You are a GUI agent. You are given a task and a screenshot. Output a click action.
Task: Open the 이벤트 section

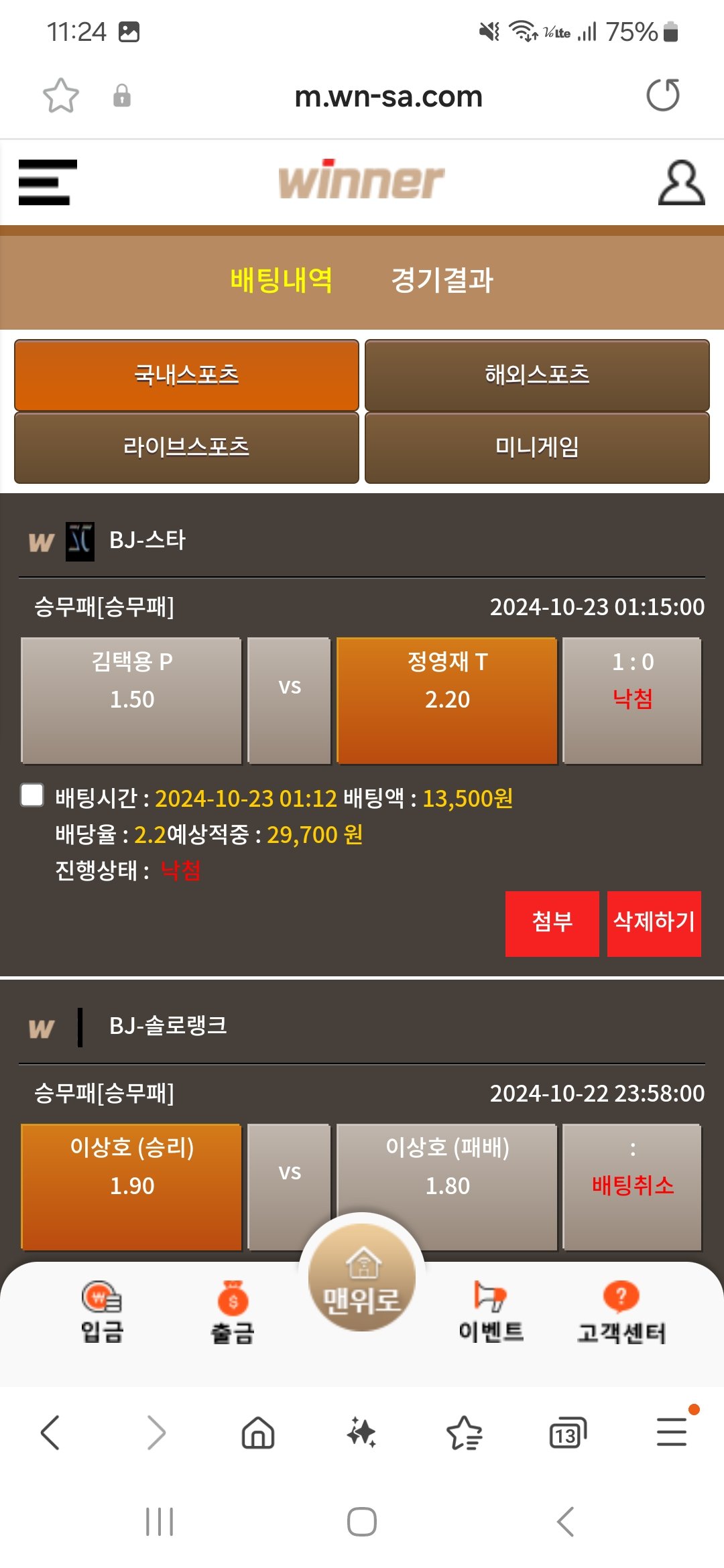(491, 1313)
